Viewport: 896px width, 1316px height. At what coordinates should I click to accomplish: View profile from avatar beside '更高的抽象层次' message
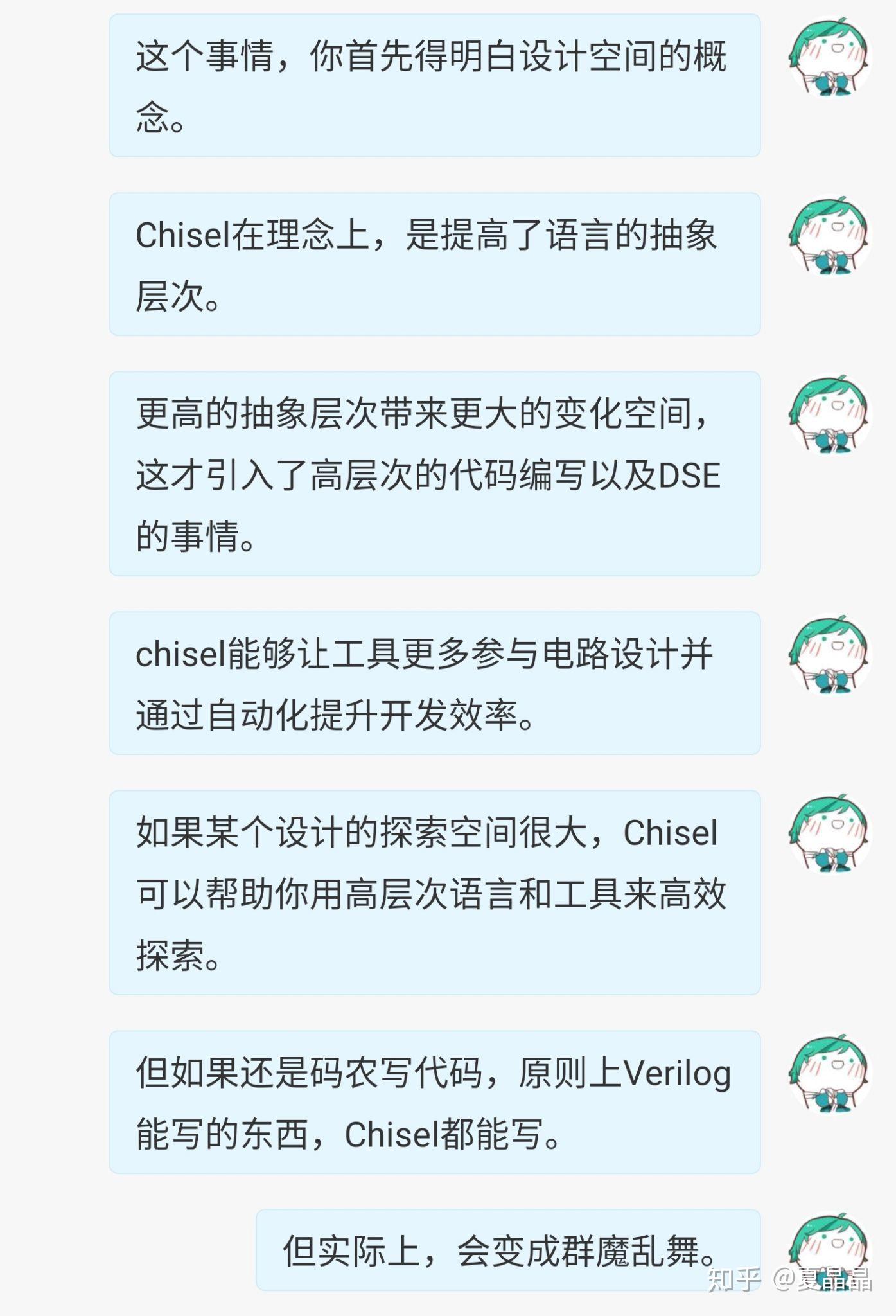pyautogui.click(x=829, y=414)
